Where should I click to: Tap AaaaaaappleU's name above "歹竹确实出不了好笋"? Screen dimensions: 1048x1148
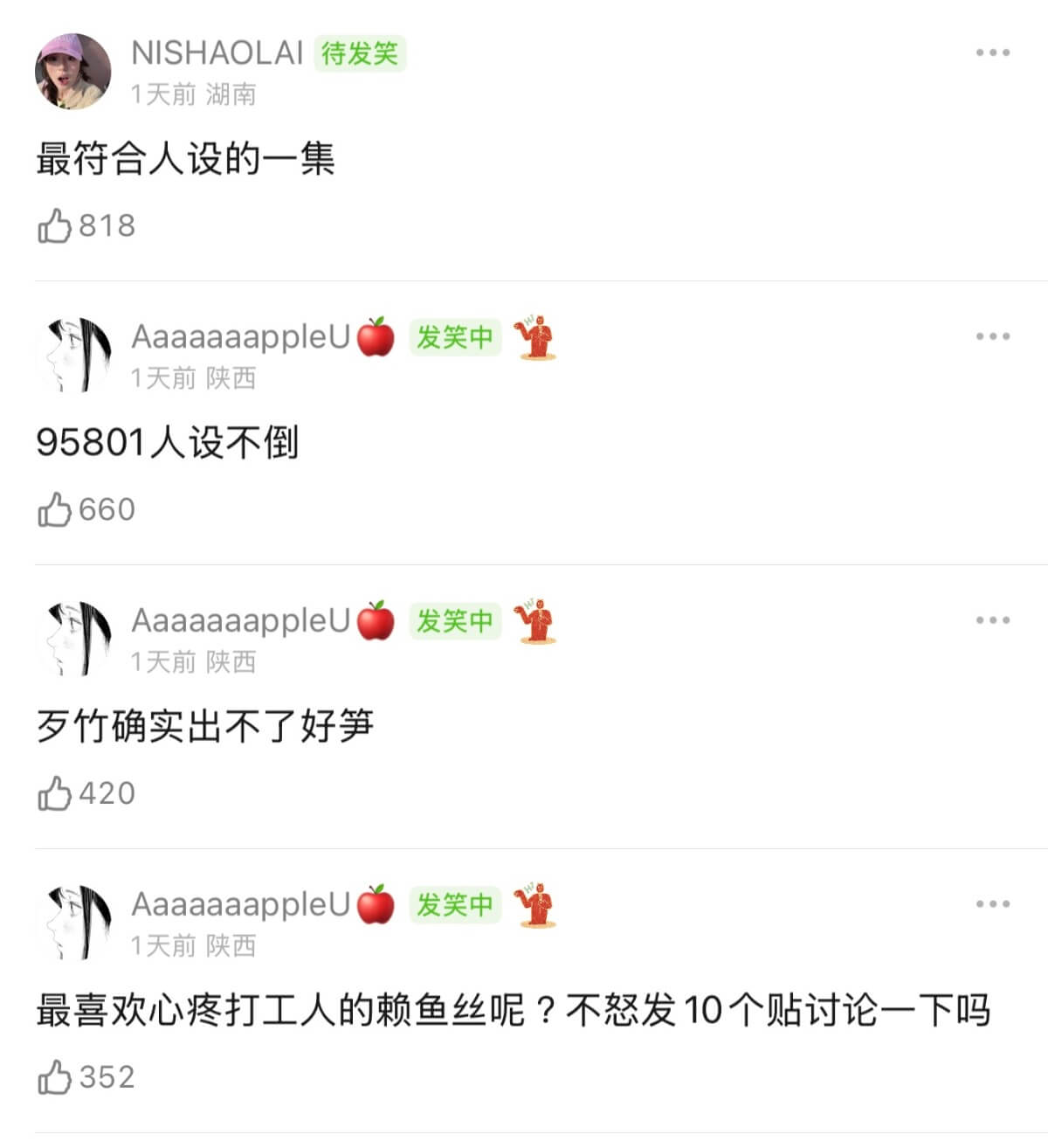240,621
